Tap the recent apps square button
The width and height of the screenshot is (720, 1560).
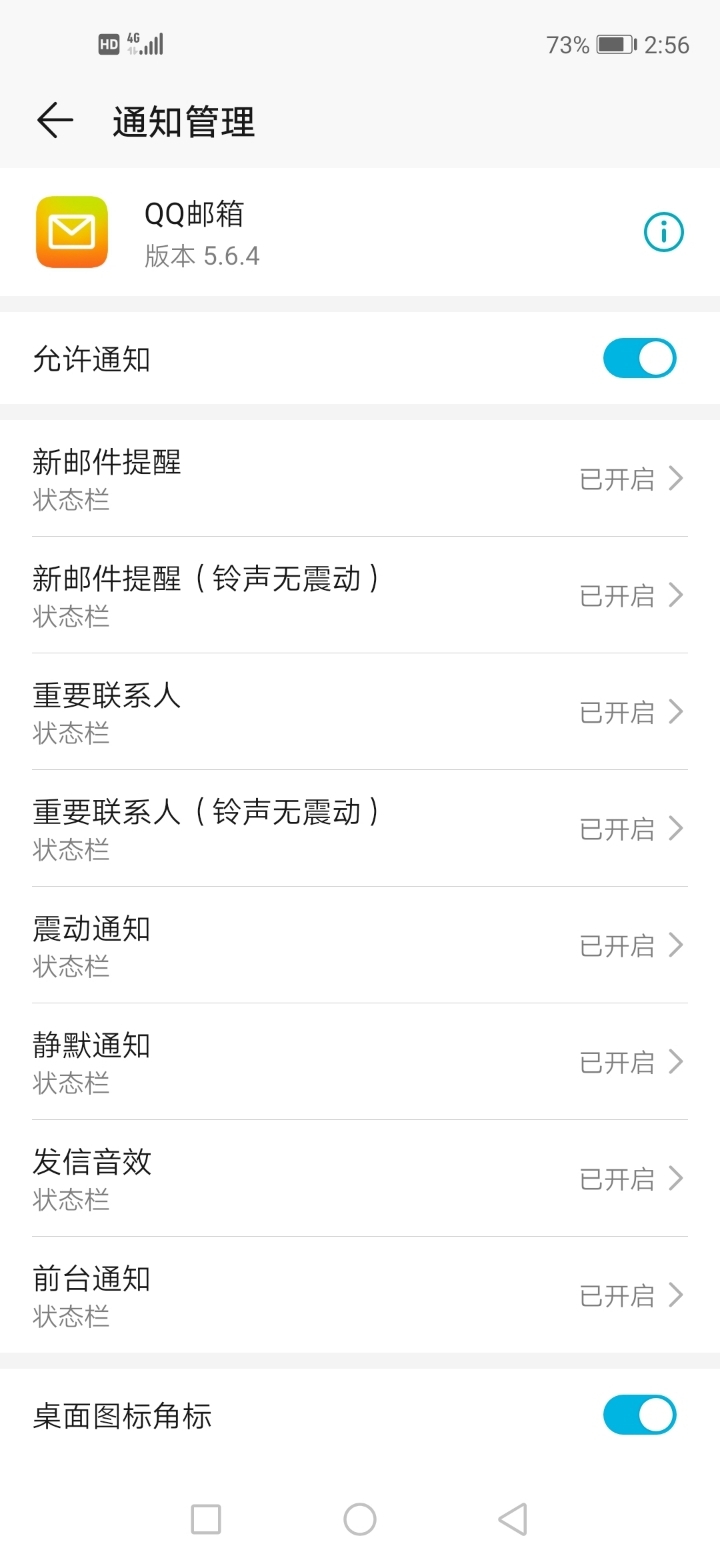tap(205, 1518)
